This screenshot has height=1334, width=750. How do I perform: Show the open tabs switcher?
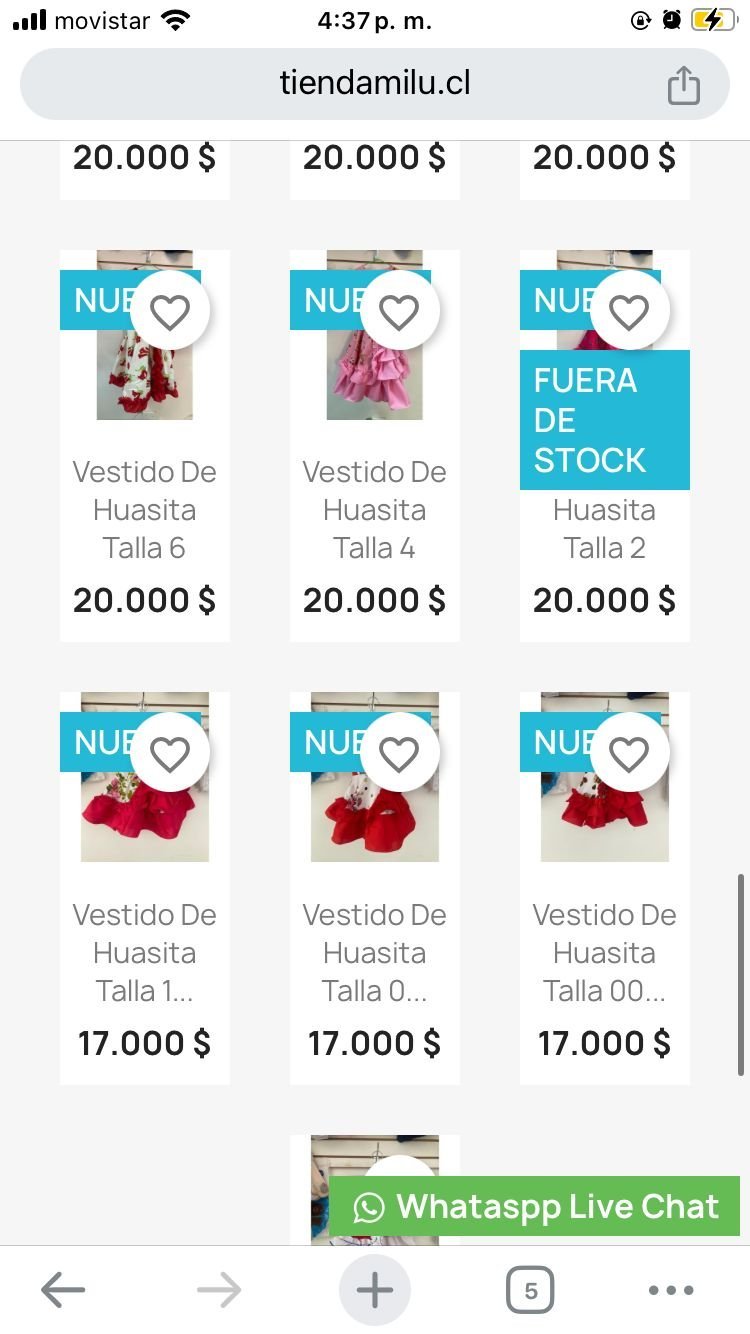[x=530, y=1290]
